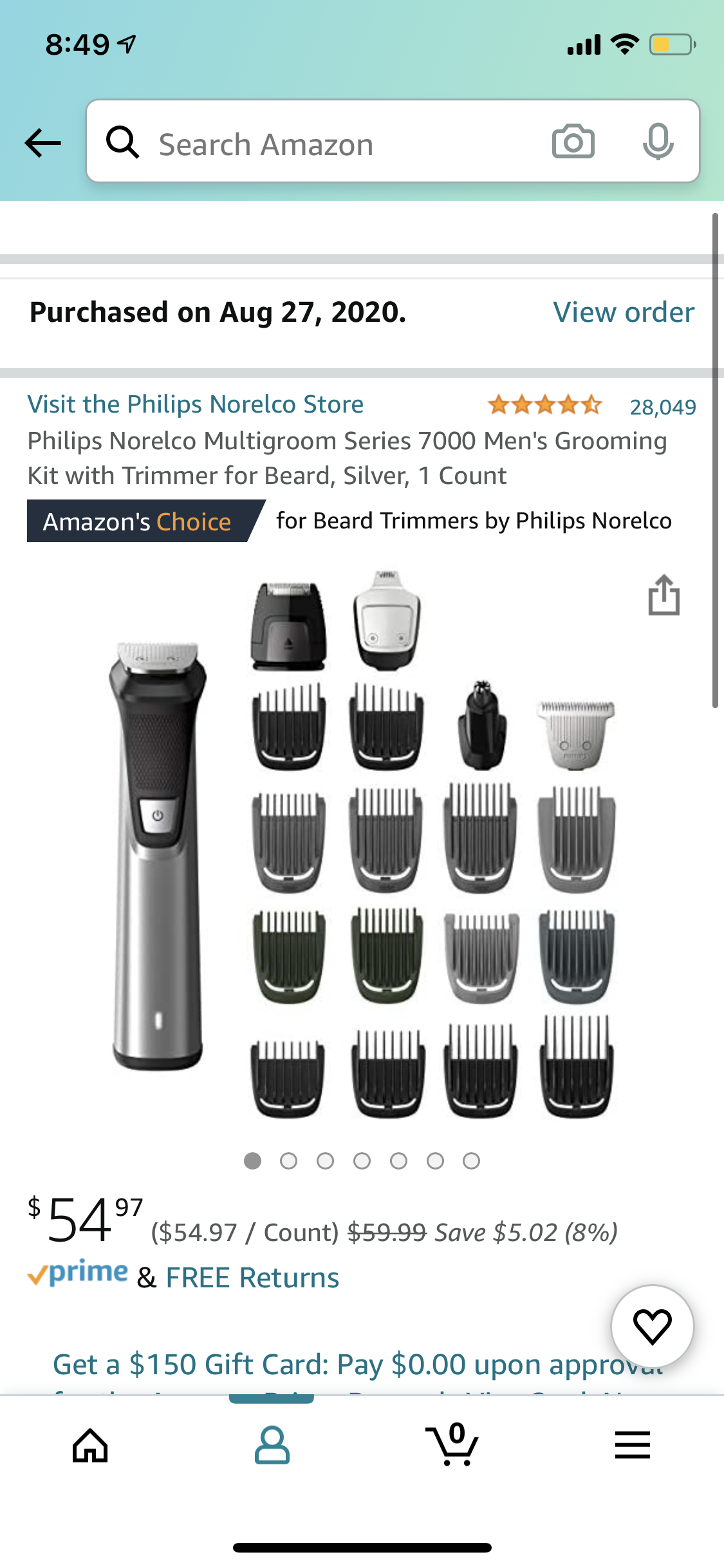Image resolution: width=724 pixels, height=1568 pixels.
Task: Open the $150 Gift Card offer
Action: pos(358,1365)
